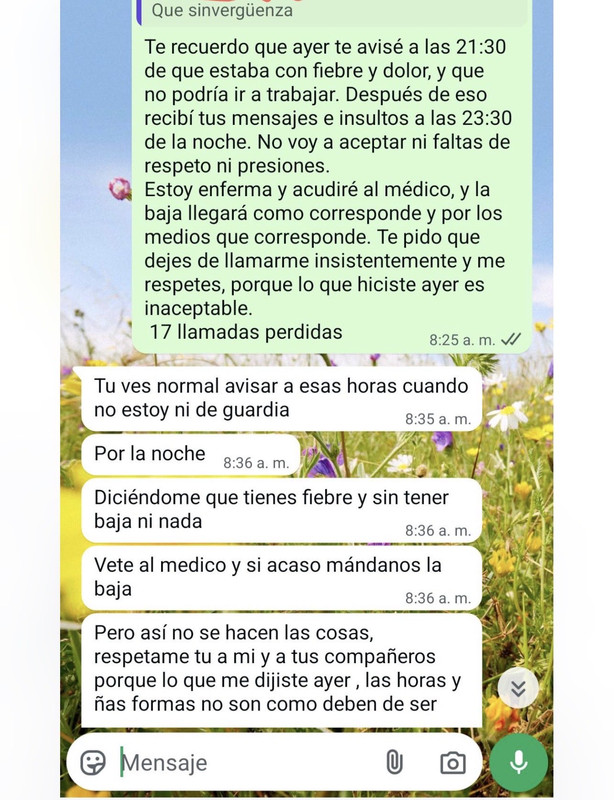
Task: Tap the Mensaje text field
Action: tap(240, 763)
